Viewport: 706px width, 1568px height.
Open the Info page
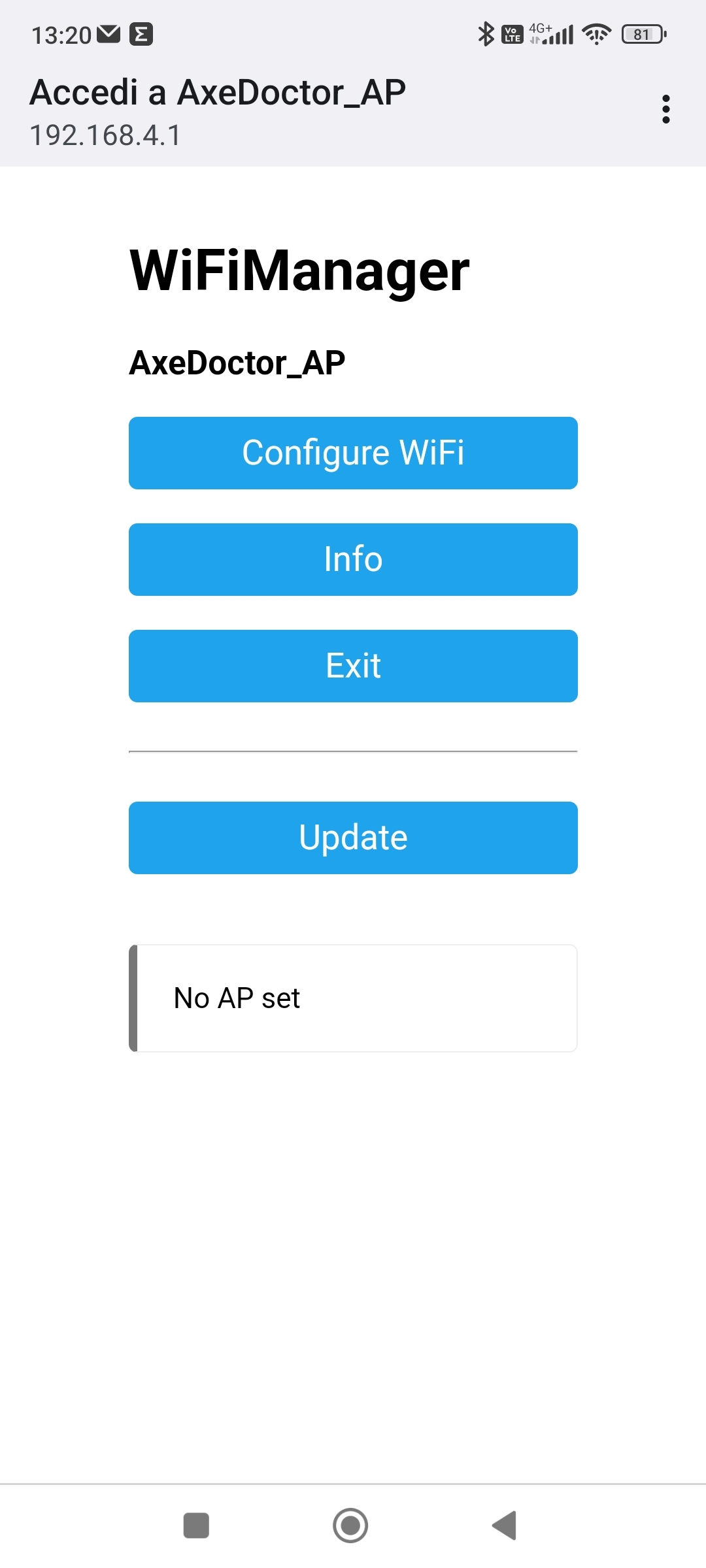(353, 559)
